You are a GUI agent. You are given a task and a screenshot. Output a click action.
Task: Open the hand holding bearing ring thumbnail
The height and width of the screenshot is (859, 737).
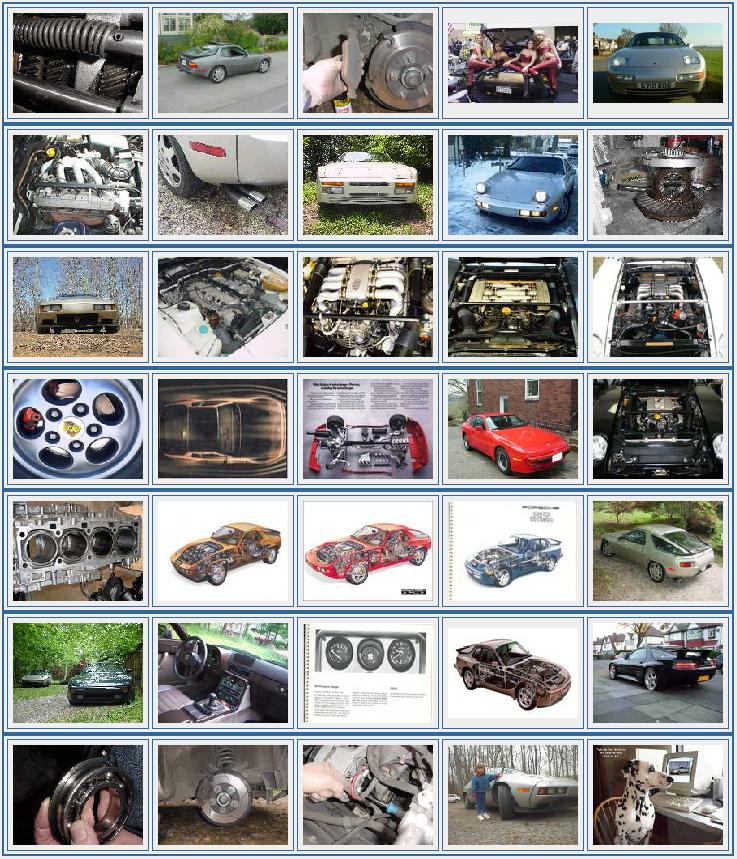pos(78,795)
